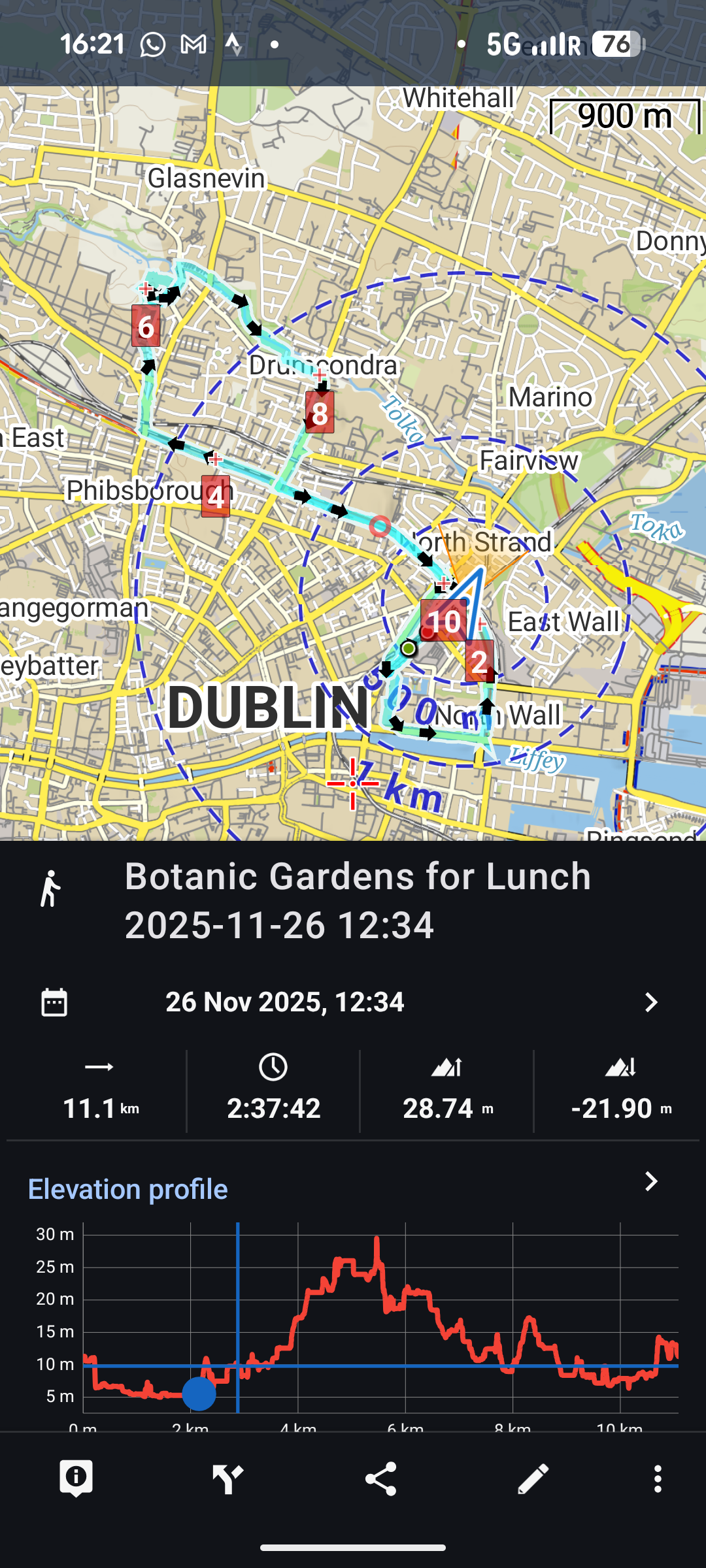Expand the Elevation profile section
The height and width of the screenshot is (1568, 706).
tap(650, 1181)
